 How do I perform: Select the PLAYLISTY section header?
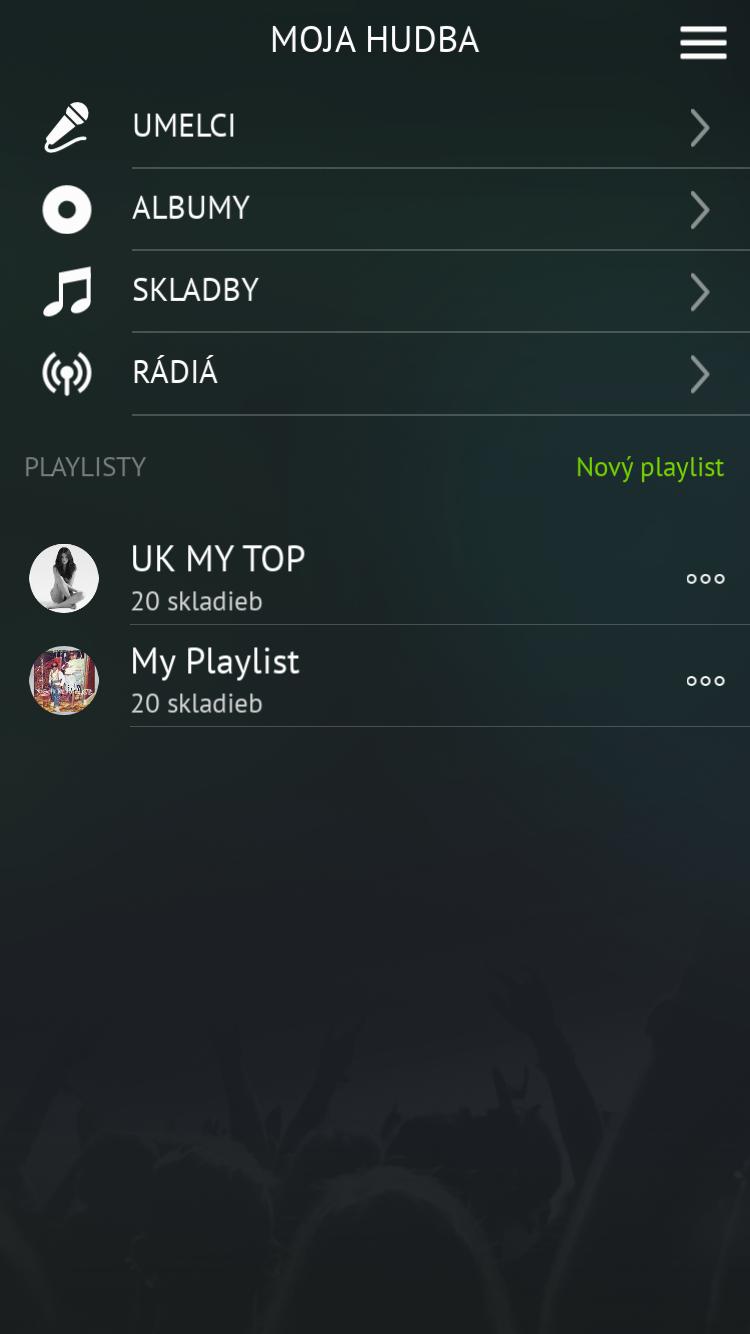[x=85, y=466]
